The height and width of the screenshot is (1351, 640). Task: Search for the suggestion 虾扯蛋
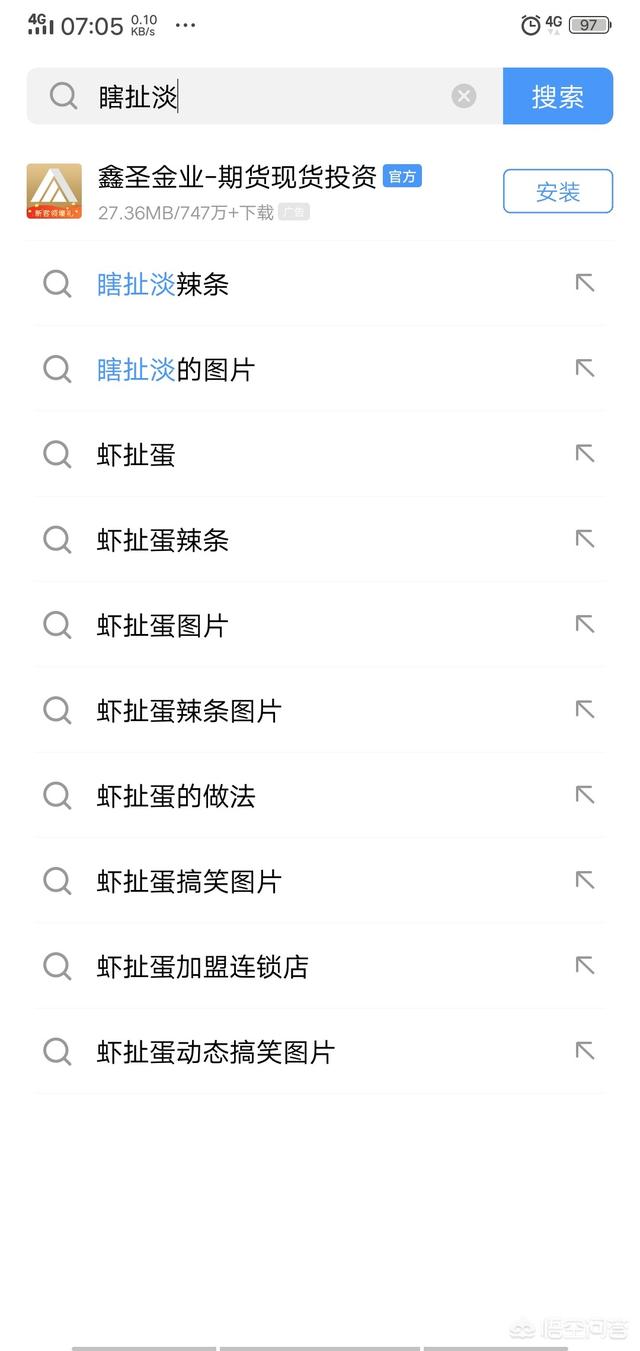(x=136, y=455)
